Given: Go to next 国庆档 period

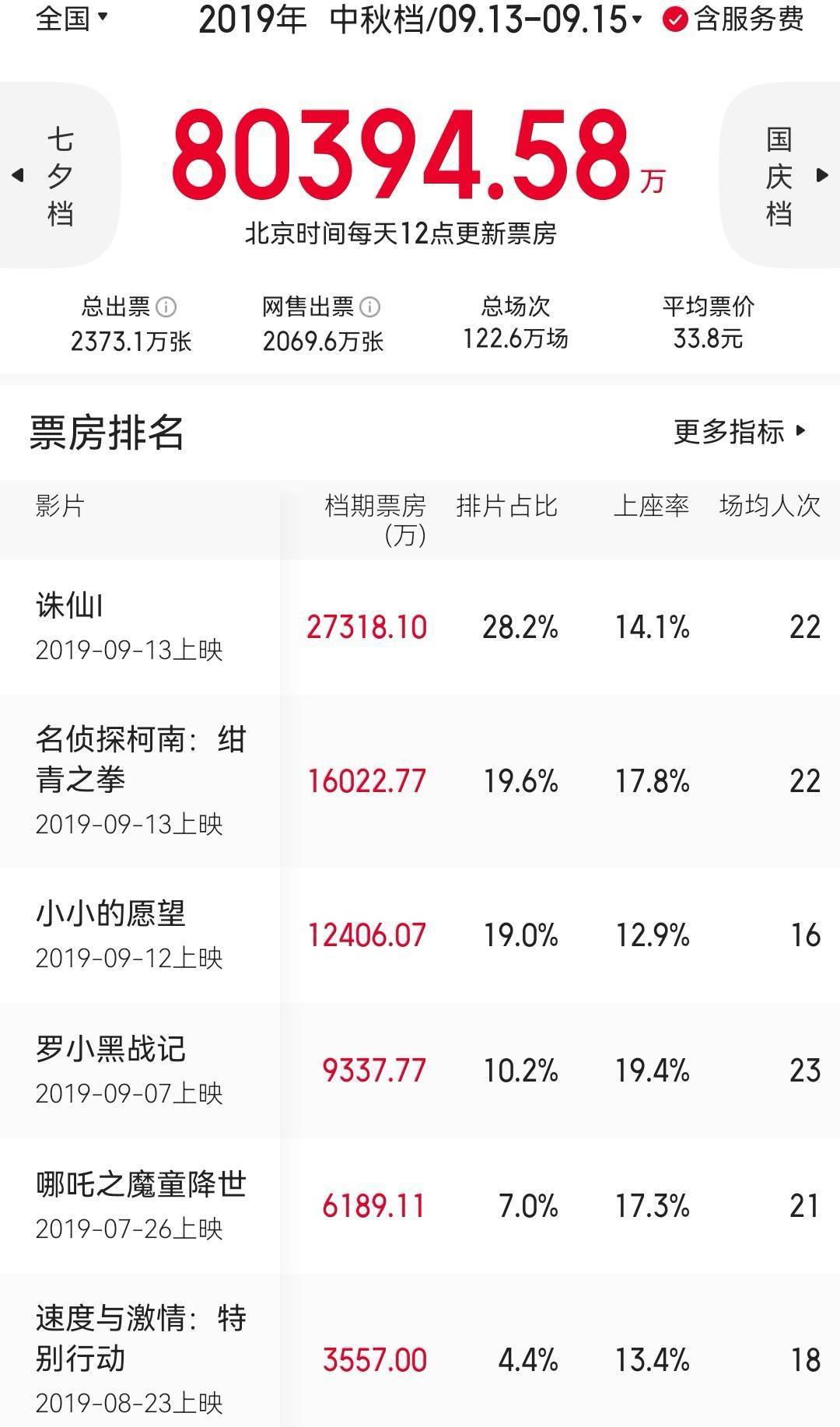Looking at the screenshot, I should [779, 177].
